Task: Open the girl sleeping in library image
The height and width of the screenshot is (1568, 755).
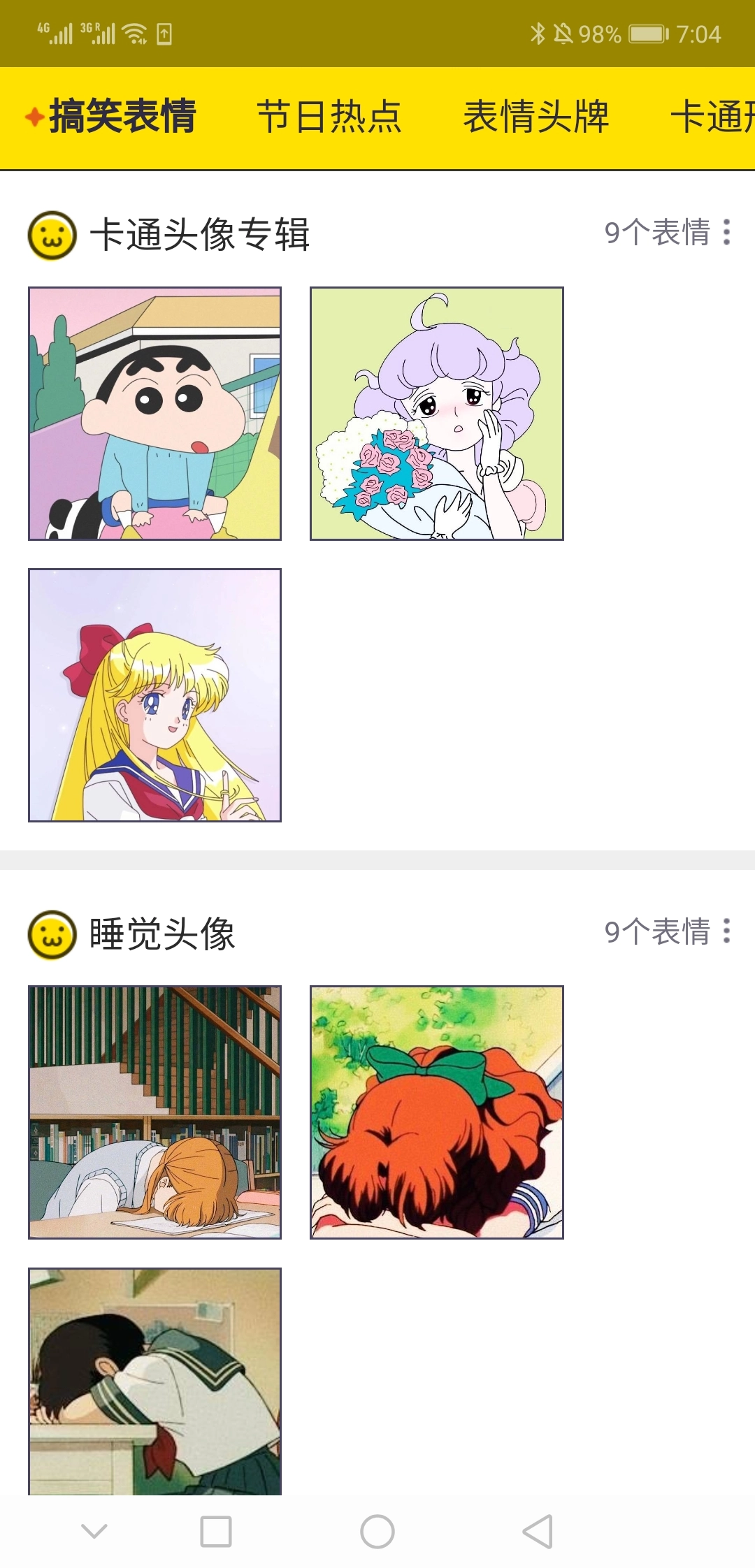Action: 154,1112
